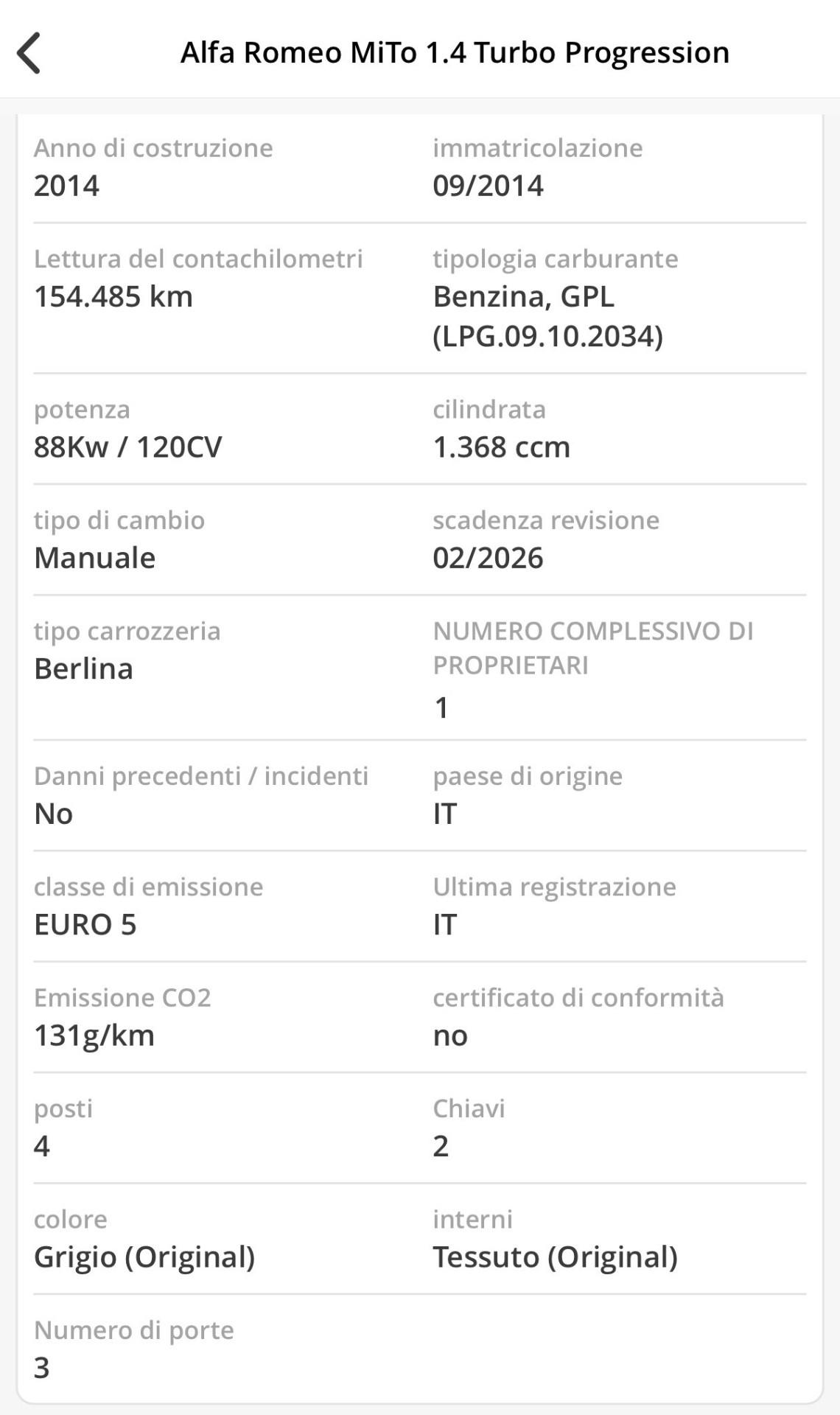
Task: Click the Anno di costruzione value 2014
Action: tap(67, 186)
